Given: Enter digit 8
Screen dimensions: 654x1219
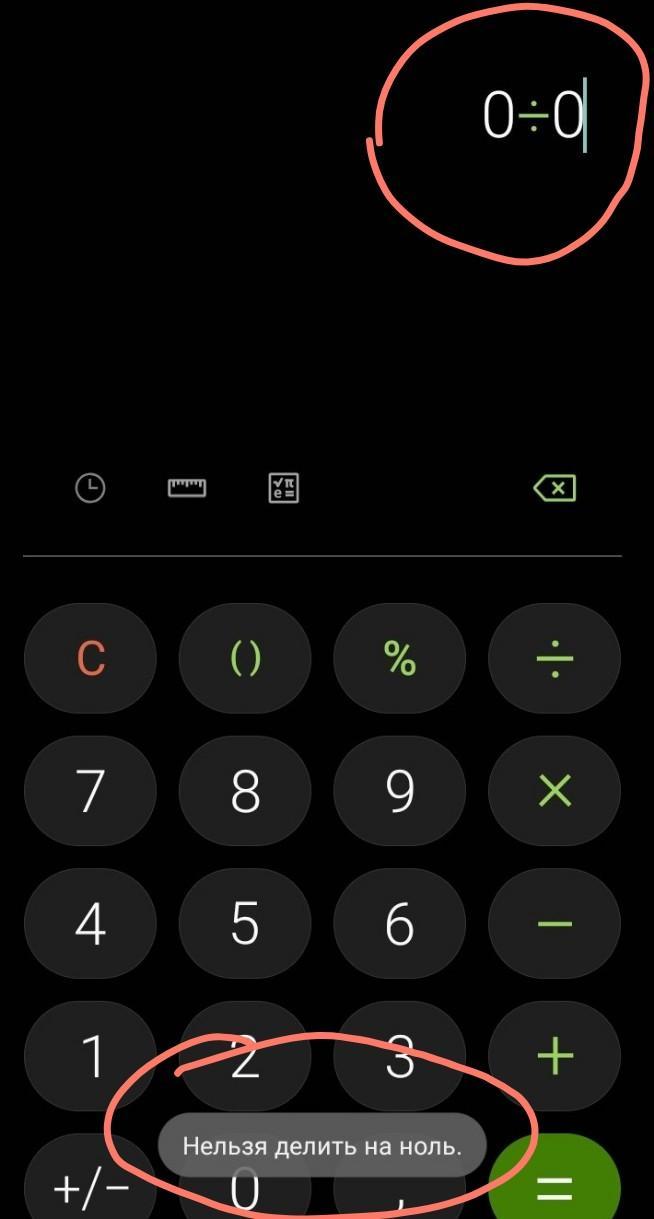Looking at the screenshot, I should coord(245,792).
